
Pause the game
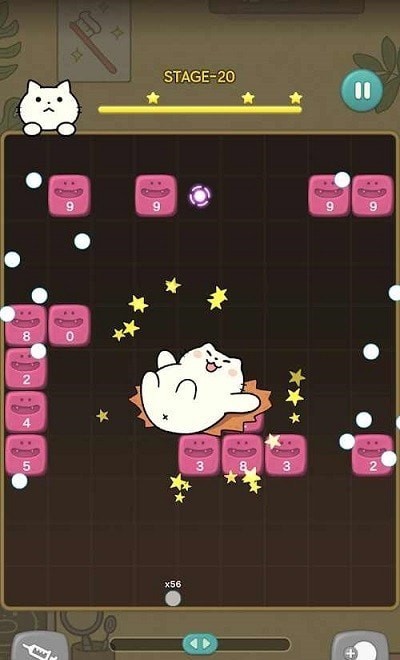(x=362, y=90)
